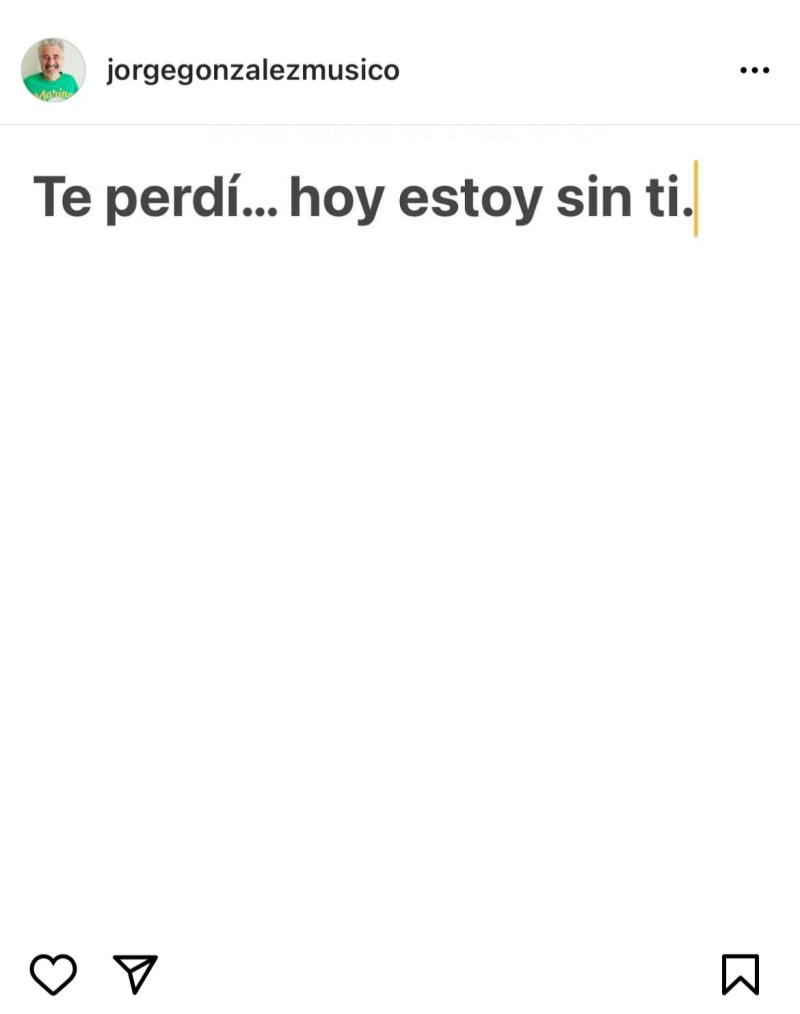Open jorgegonzalezmusico's circular profile photo
Image resolution: width=800 pixels, height=1014 pixels.
(53, 70)
